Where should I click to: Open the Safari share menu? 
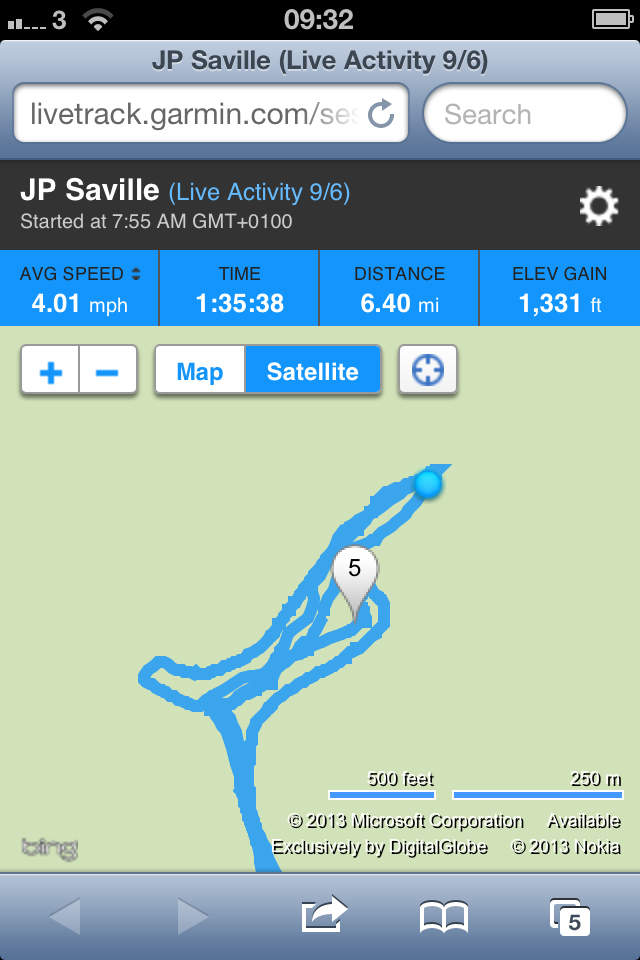point(324,914)
